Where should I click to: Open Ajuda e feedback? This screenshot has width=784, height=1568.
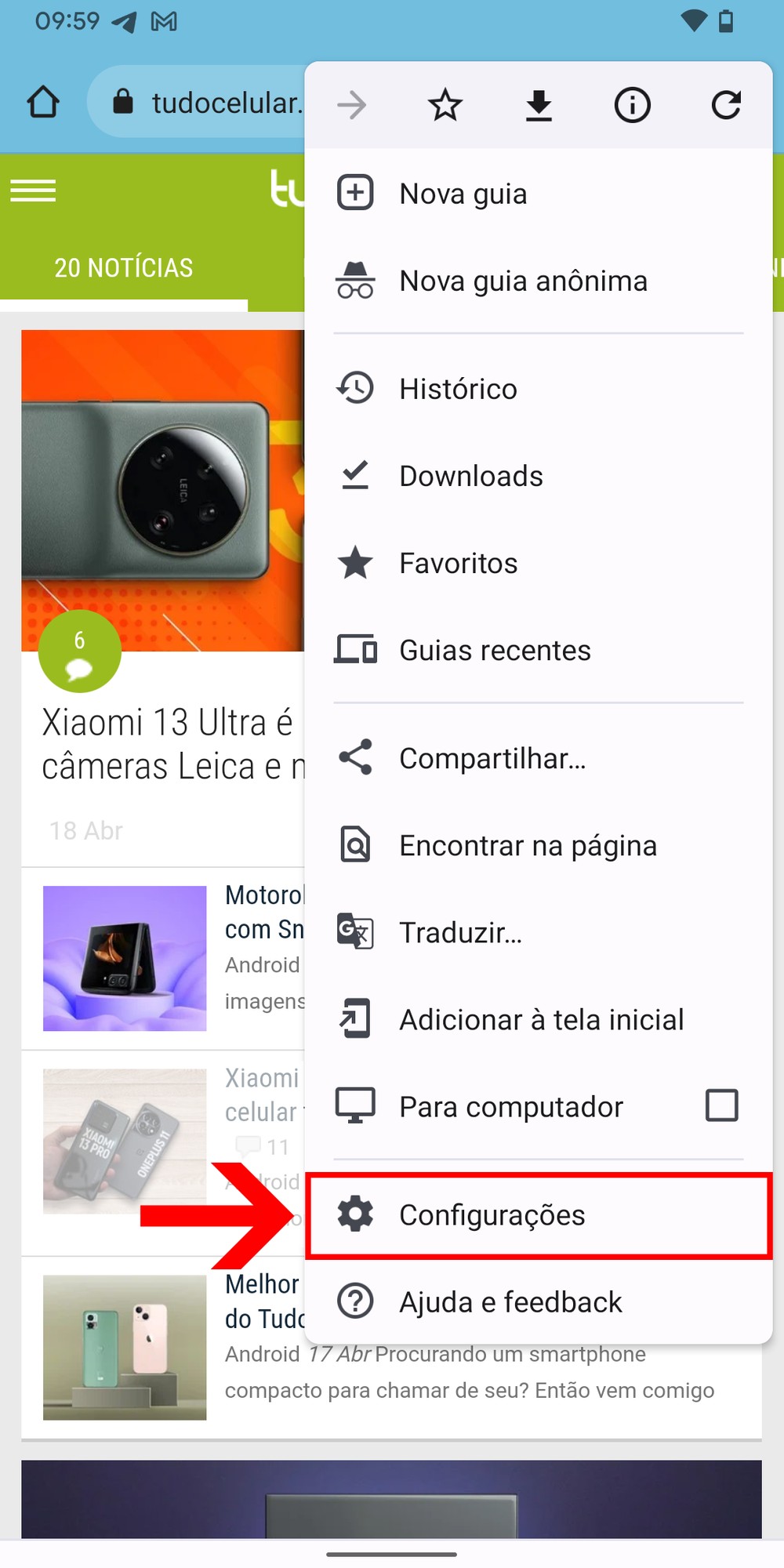(510, 1301)
